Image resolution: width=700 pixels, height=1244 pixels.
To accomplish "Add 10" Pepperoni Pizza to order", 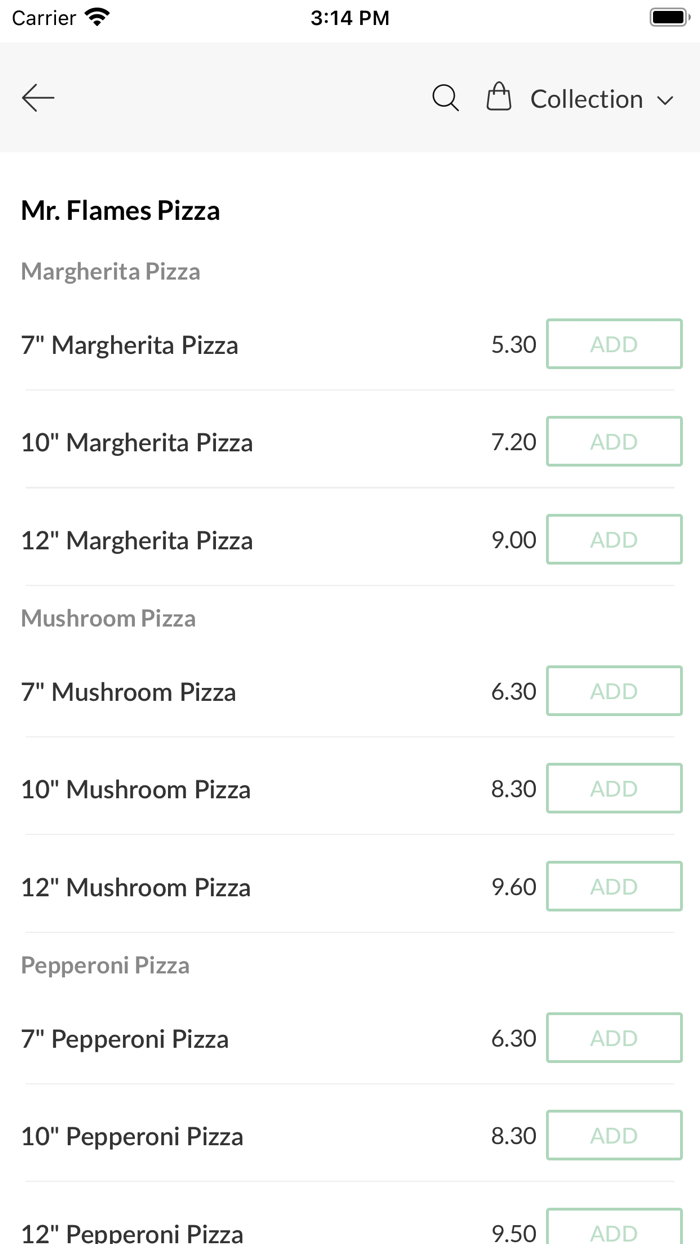I will (x=614, y=1136).
